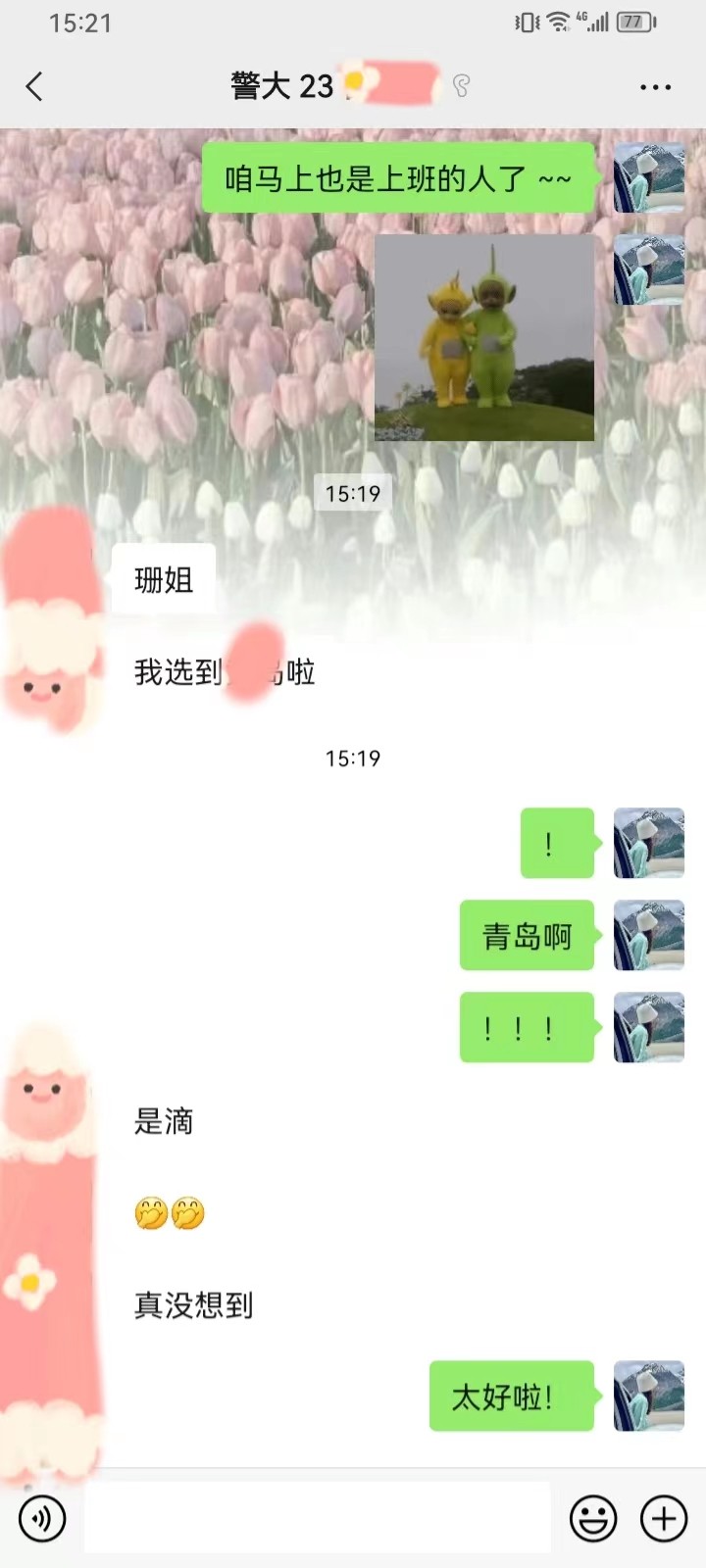The image size is (706, 1568).
Task: Open my avatar beside 太好啦!
Action: pos(648,1396)
